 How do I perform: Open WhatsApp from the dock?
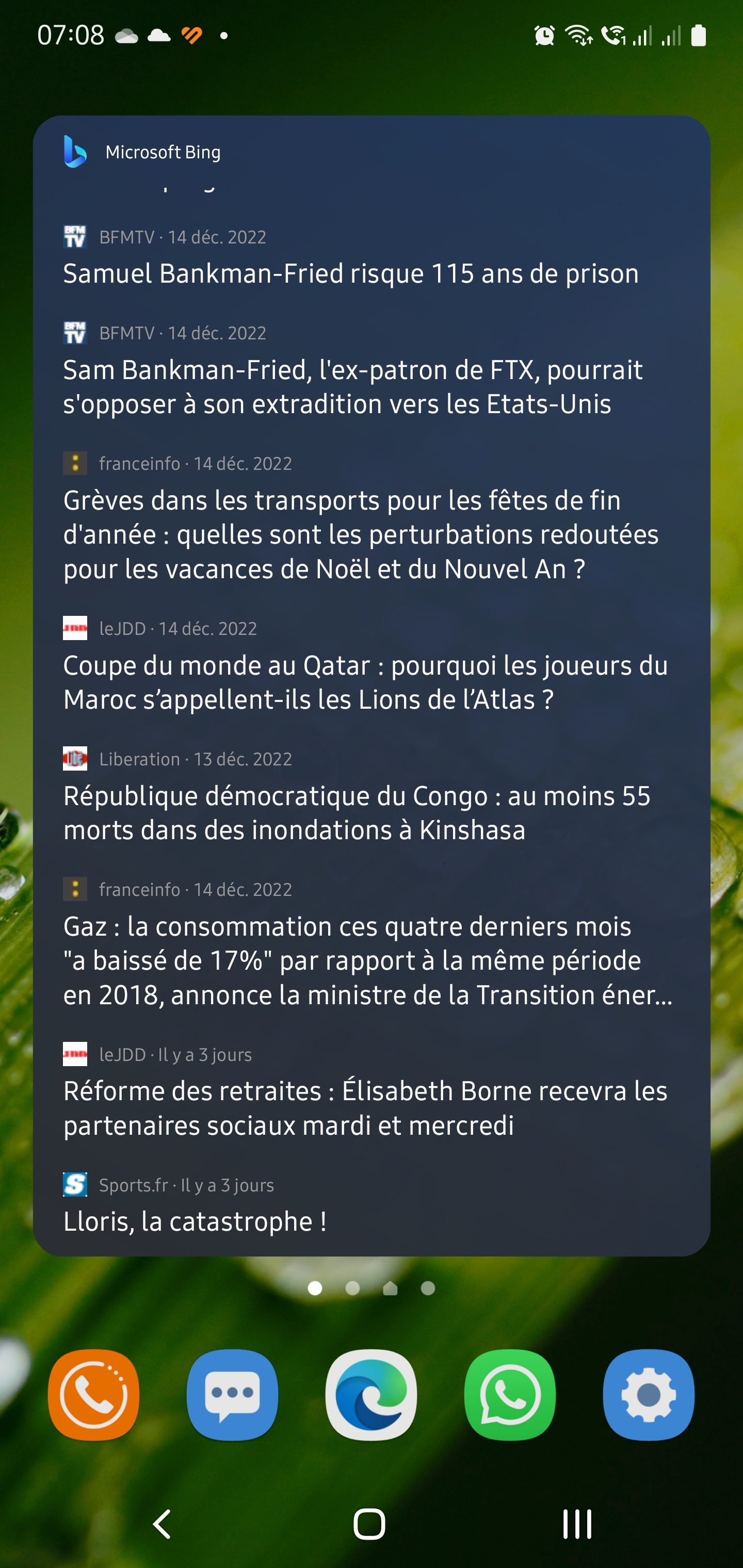tap(510, 1395)
